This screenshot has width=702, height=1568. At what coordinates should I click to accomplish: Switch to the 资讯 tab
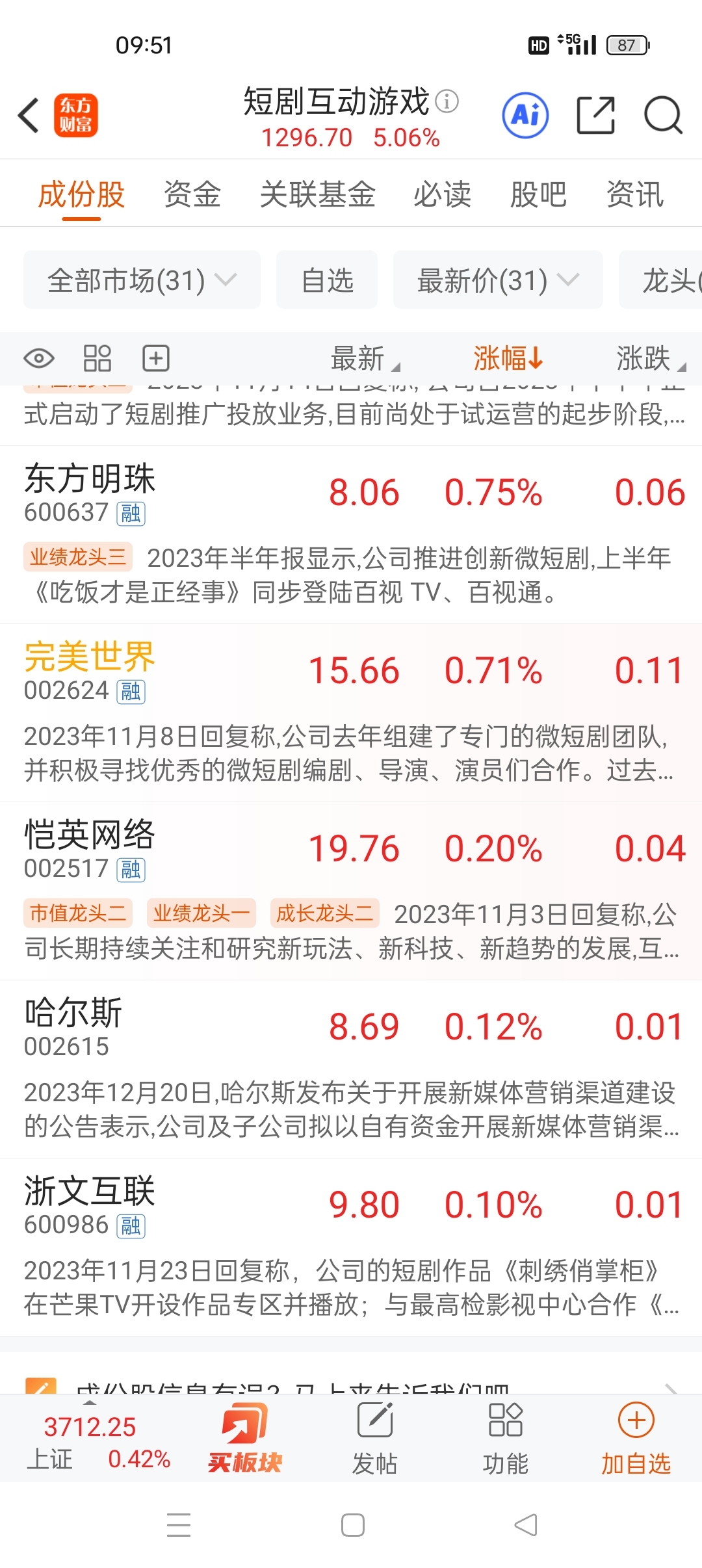pos(635,194)
